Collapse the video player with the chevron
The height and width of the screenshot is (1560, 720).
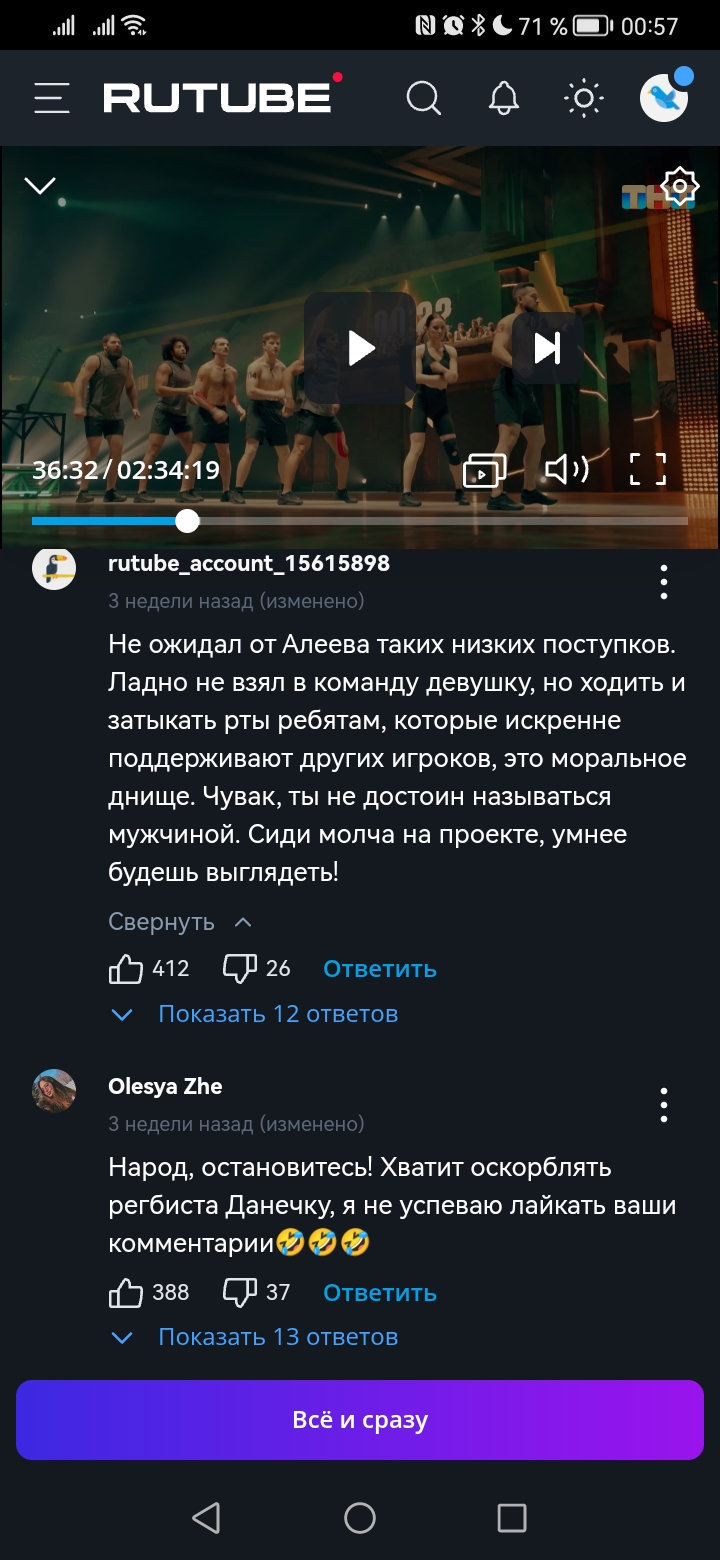point(40,186)
